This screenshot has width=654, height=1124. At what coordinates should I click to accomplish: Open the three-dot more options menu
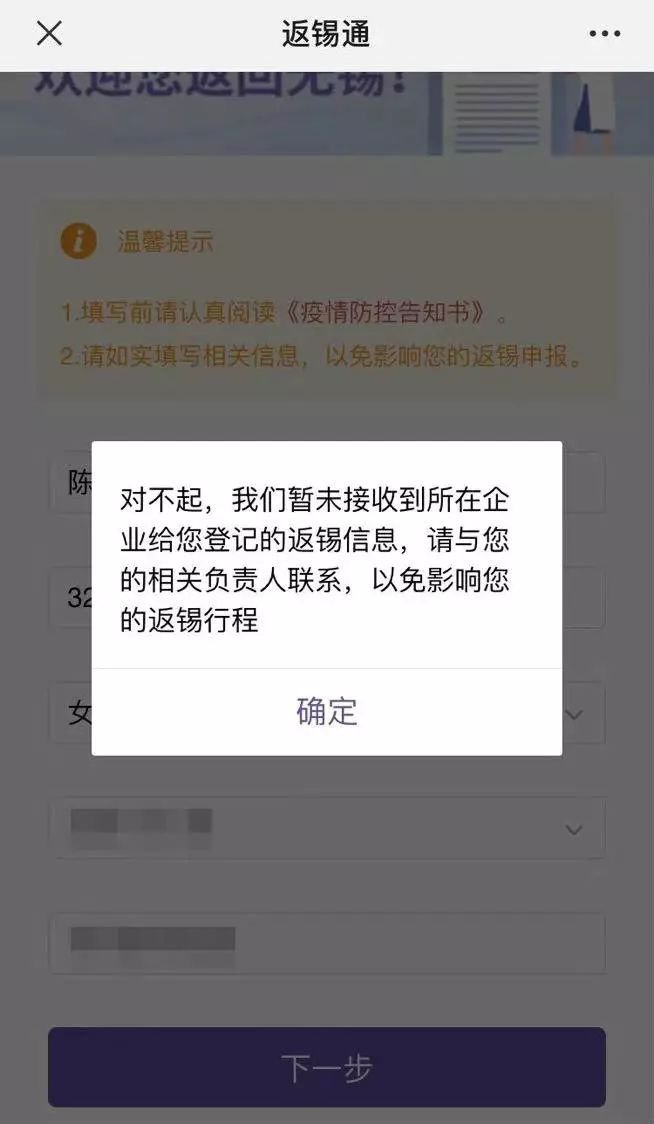pyautogui.click(x=604, y=34)
